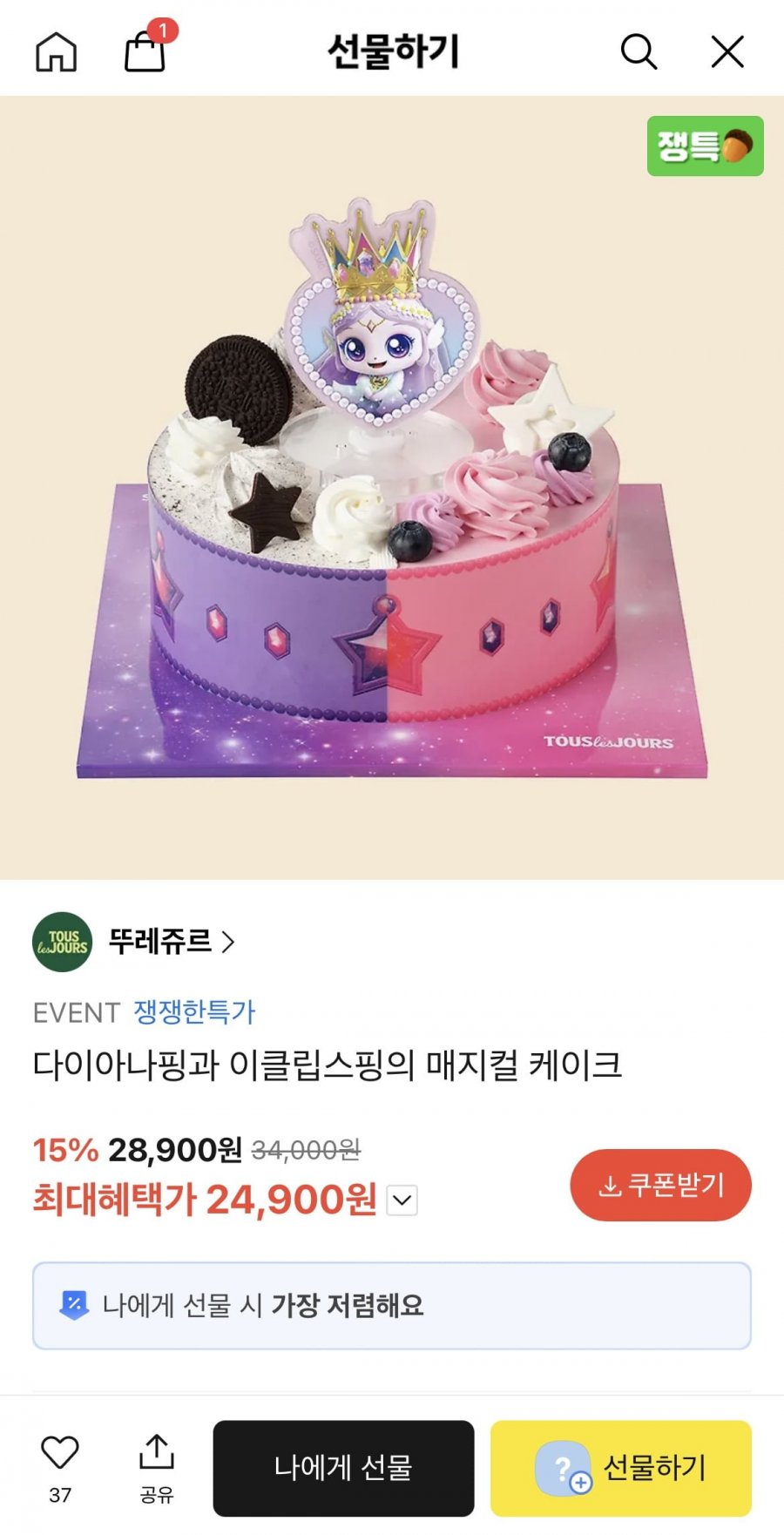The image size is (784, 1535).
Task: Open the 쟁쟁한특가 event link
Action: click(194, 1012)
